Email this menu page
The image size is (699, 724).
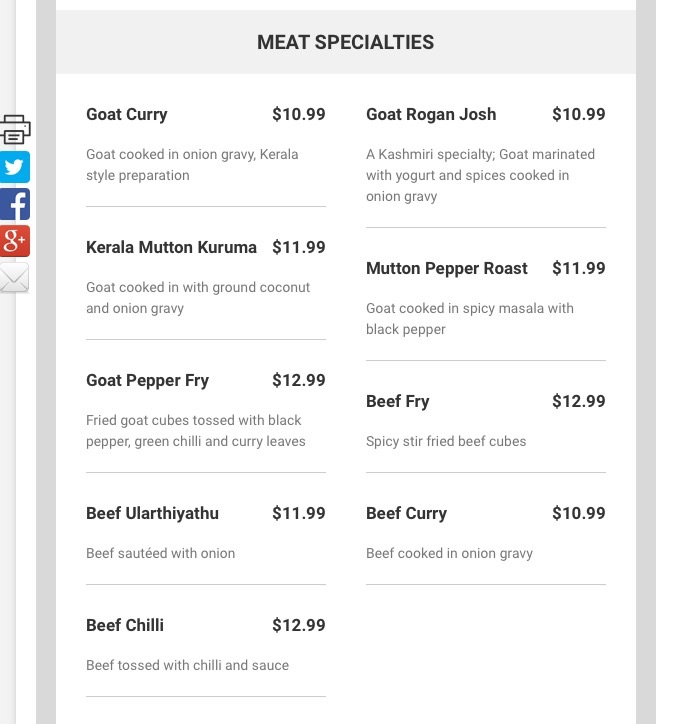(15, 278)
